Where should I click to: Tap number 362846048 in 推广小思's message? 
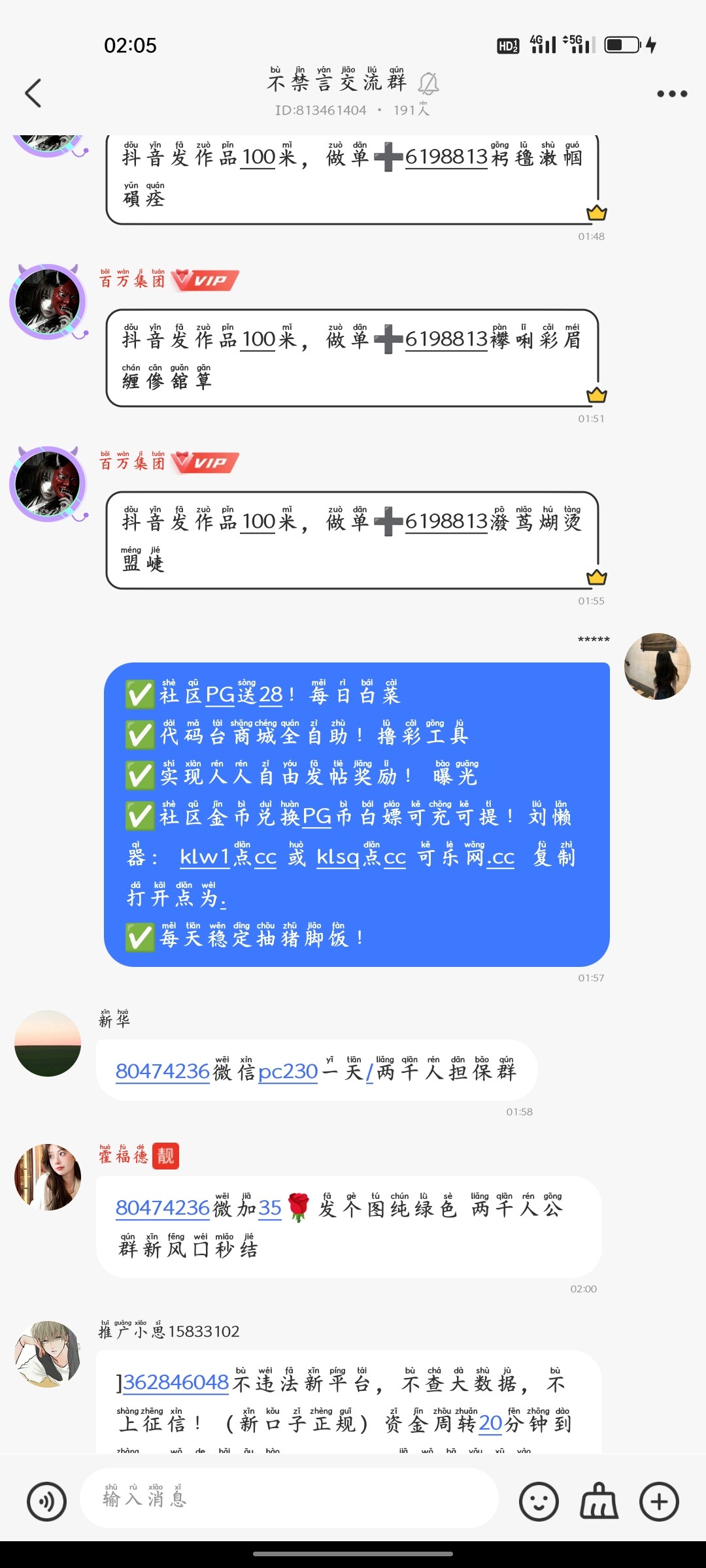pos(175,1382)
